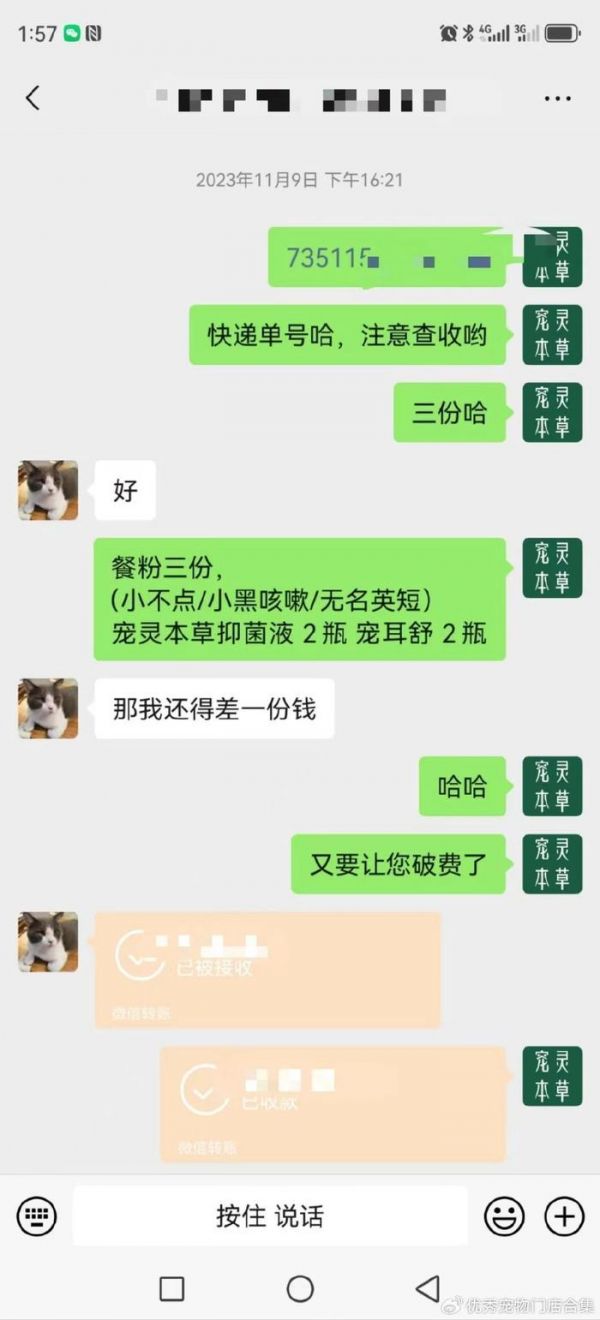This screenshot has width=600, height=1320.
Task: View the cat avatar next to 好
Action: pyautogui.click(x=48, y=490)
